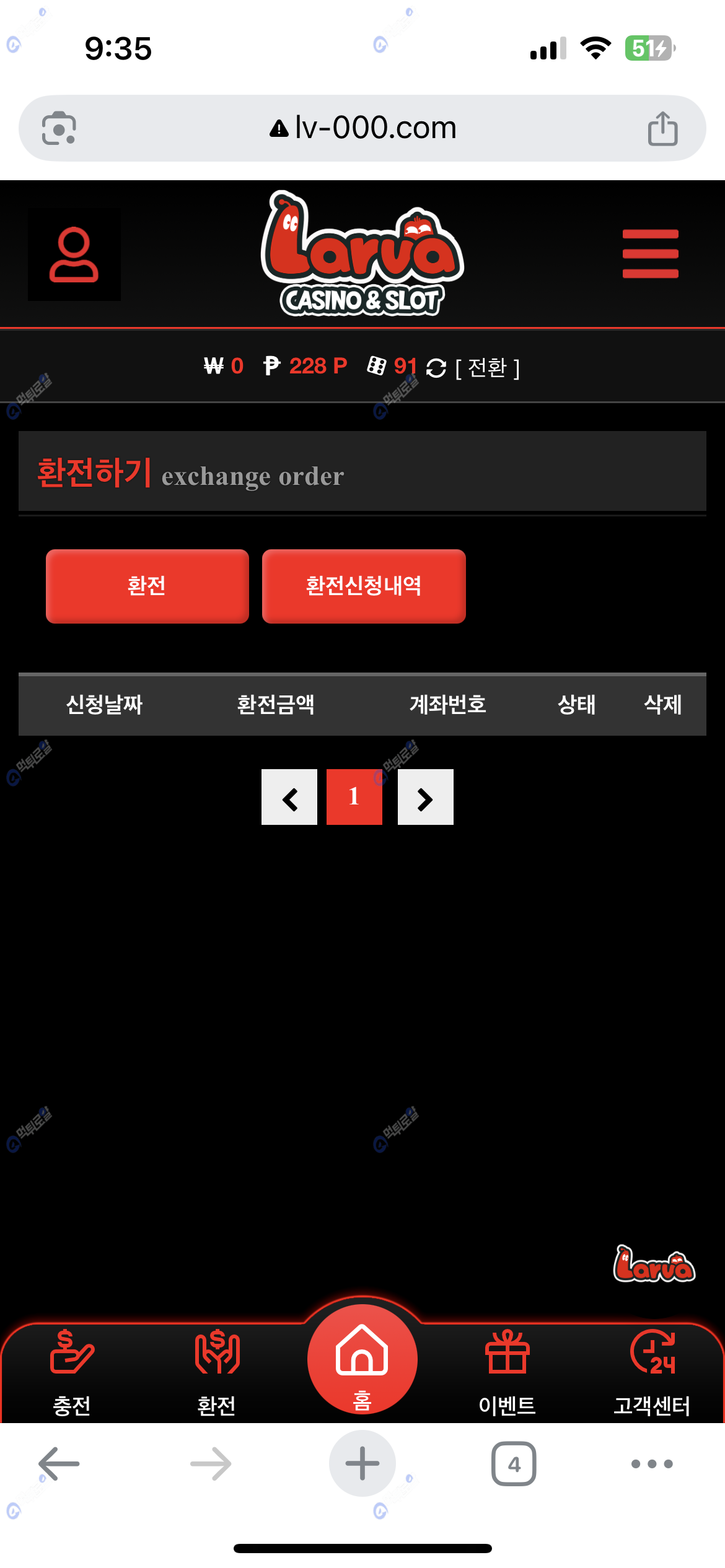Image resolution: width=725 pixels, height=1568 pixels.
Task: Tap the [ 전환 ] conversion link
Action: (487, 368)
